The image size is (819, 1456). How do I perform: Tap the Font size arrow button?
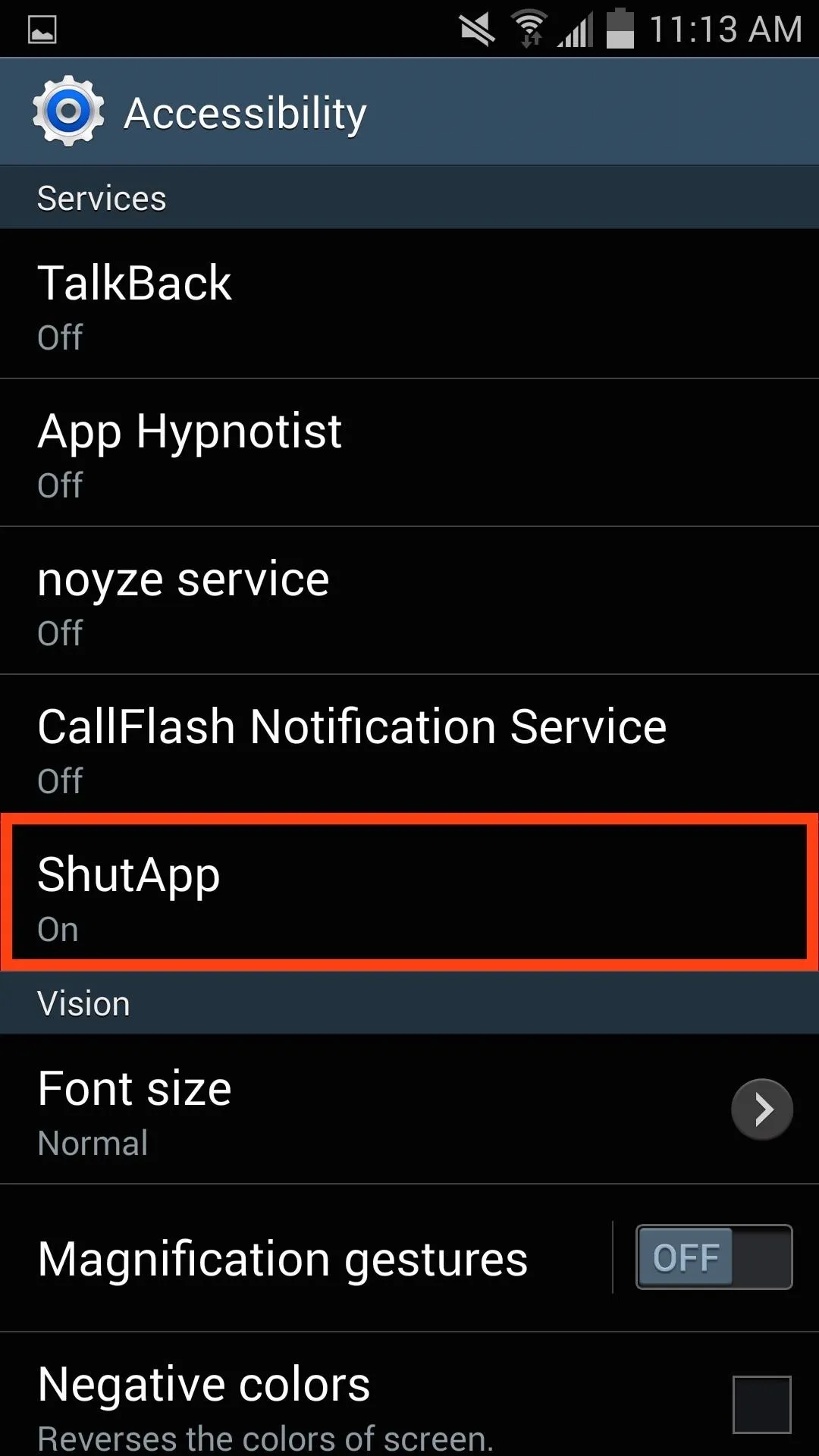pyautogui.click(x=761, y=1109)
